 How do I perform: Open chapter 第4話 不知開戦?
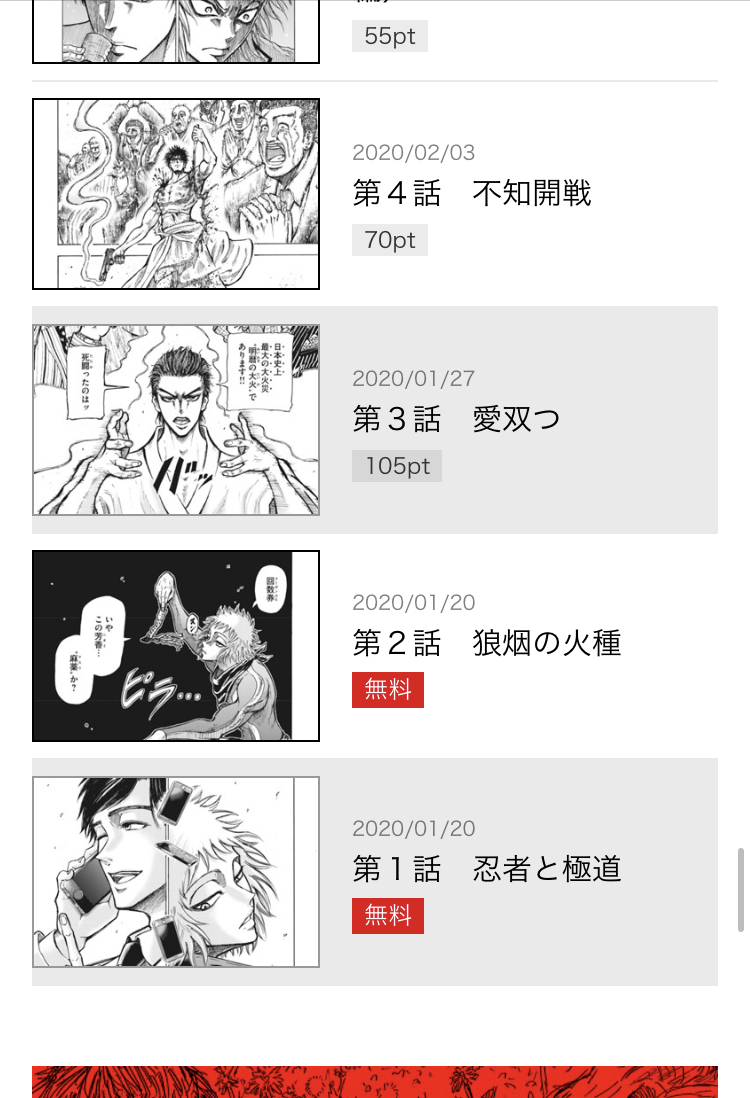(471, 193)
